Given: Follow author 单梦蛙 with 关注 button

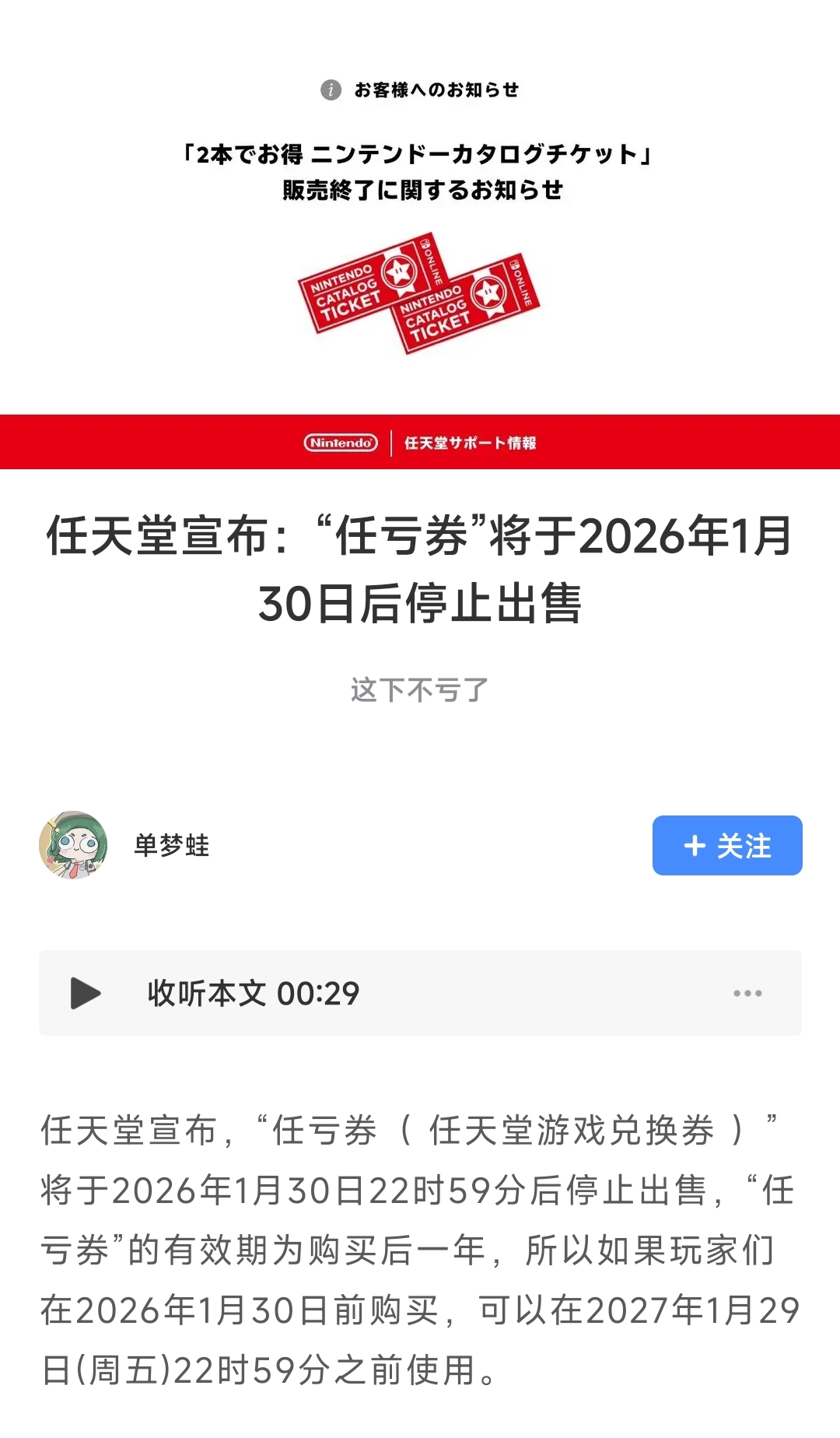Looking at the screenshot, I should [x=727, y=845].
